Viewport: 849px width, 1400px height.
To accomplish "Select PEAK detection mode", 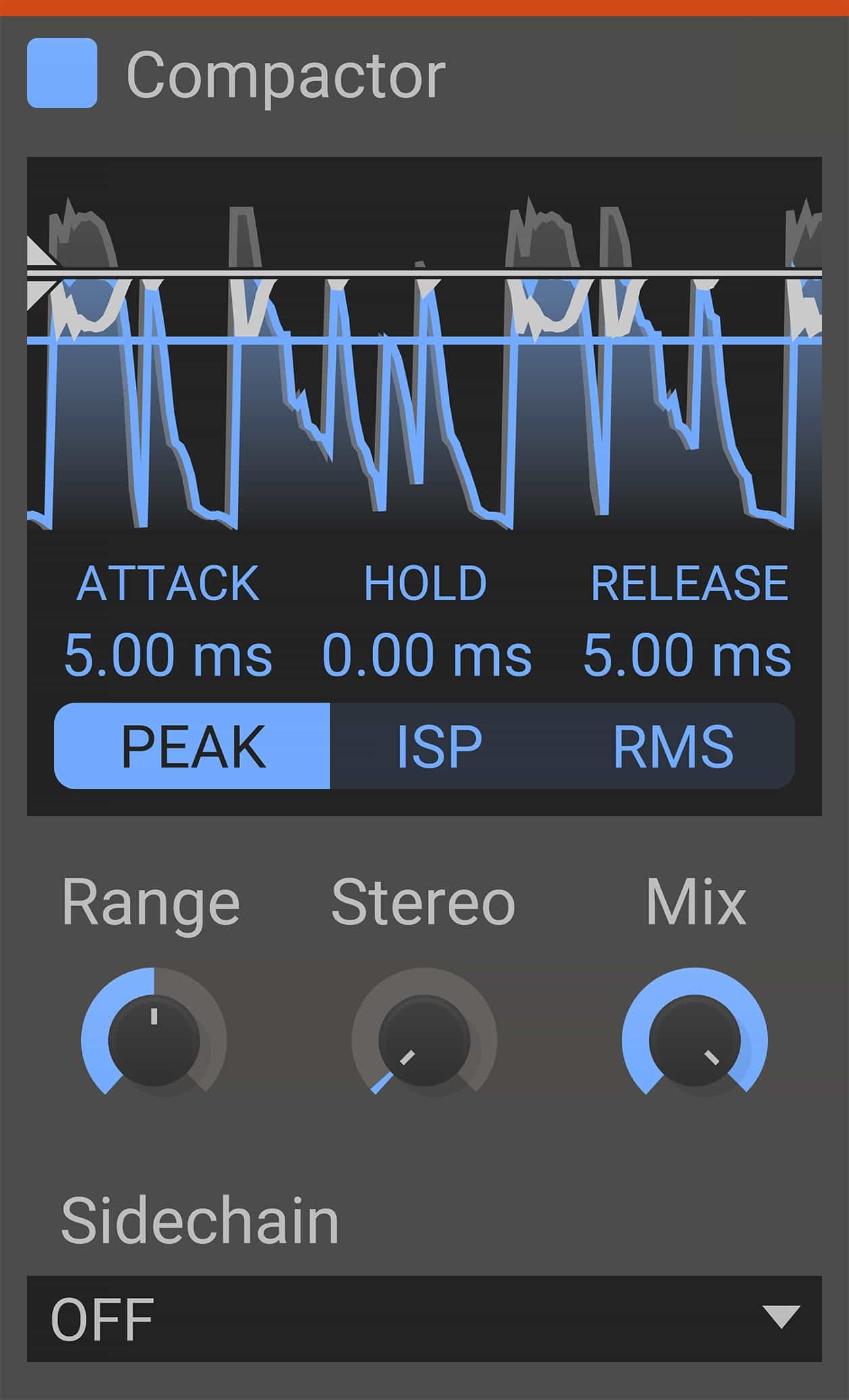I will pyautogui.click(x=193, y=746).
